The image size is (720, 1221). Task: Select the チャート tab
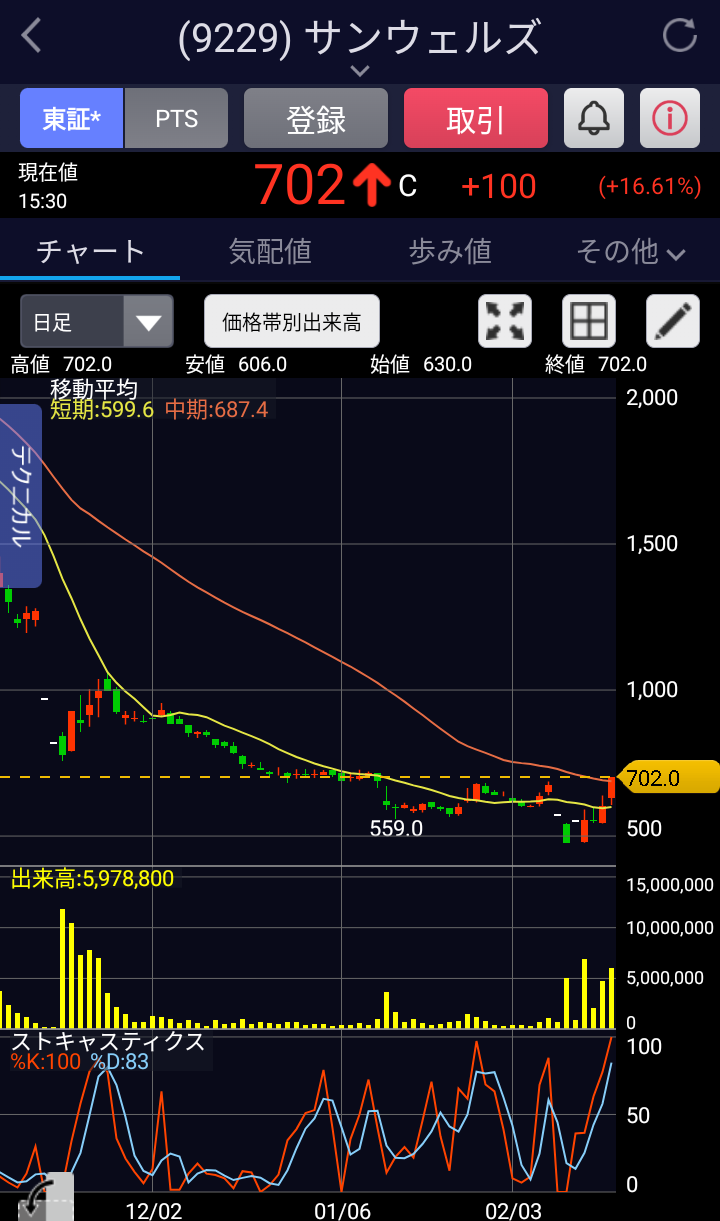point(90,251)
